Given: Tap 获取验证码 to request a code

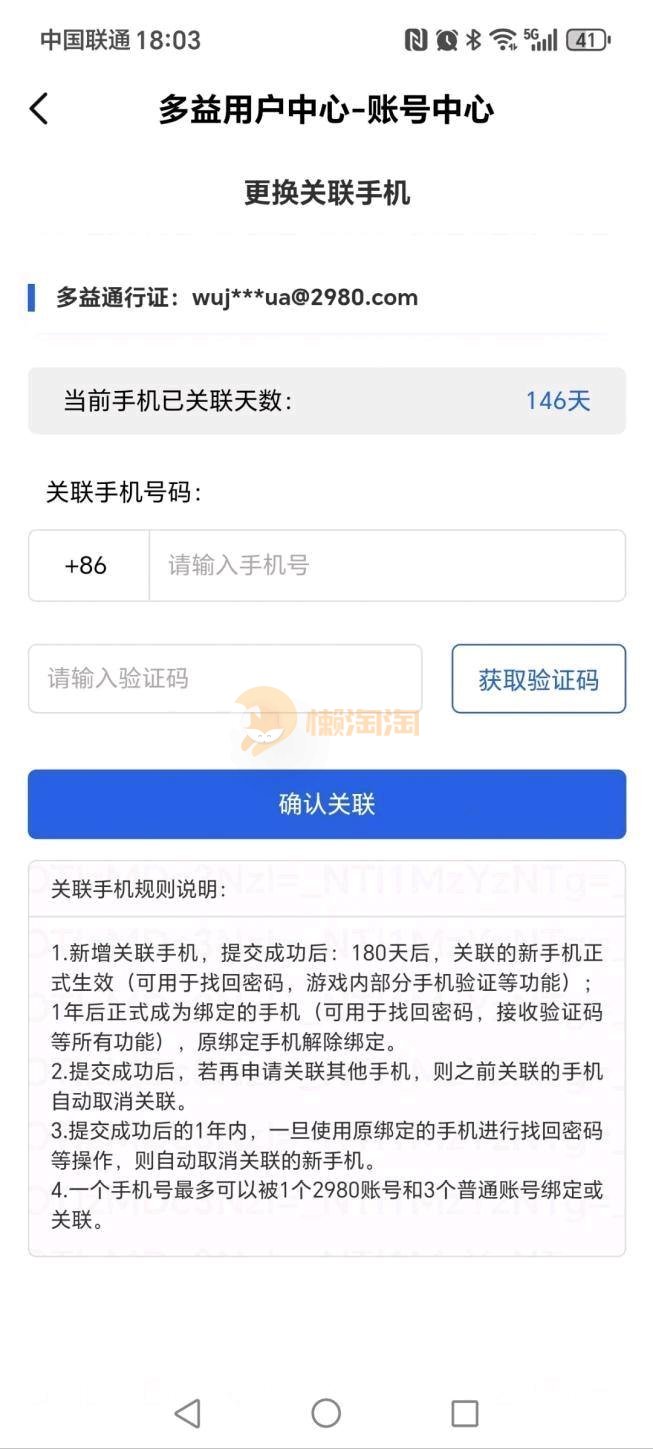Looking at the screenshot, I should click(x=538, y=680).
